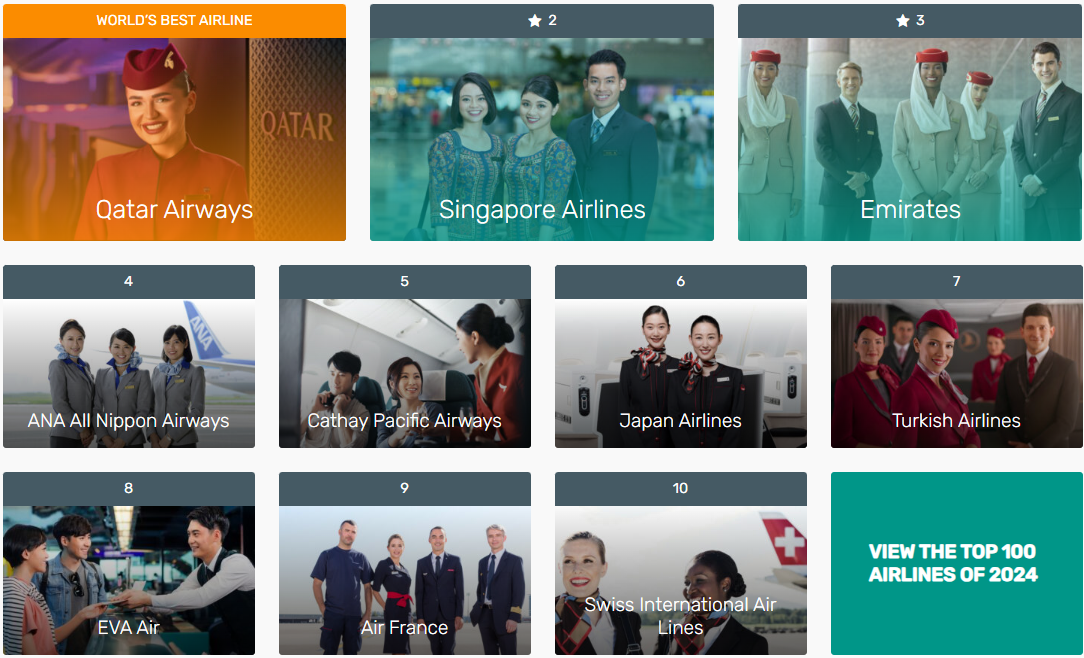Screen dimensions: 1084x658
Task: View the Air France tile
Action: point(404,579)
